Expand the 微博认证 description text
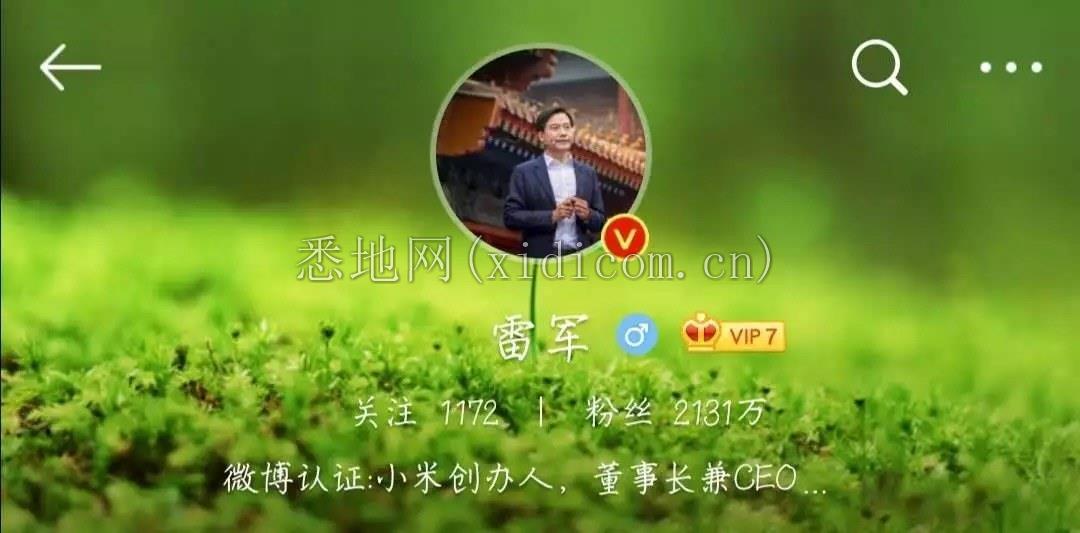 tap(526, 479)
